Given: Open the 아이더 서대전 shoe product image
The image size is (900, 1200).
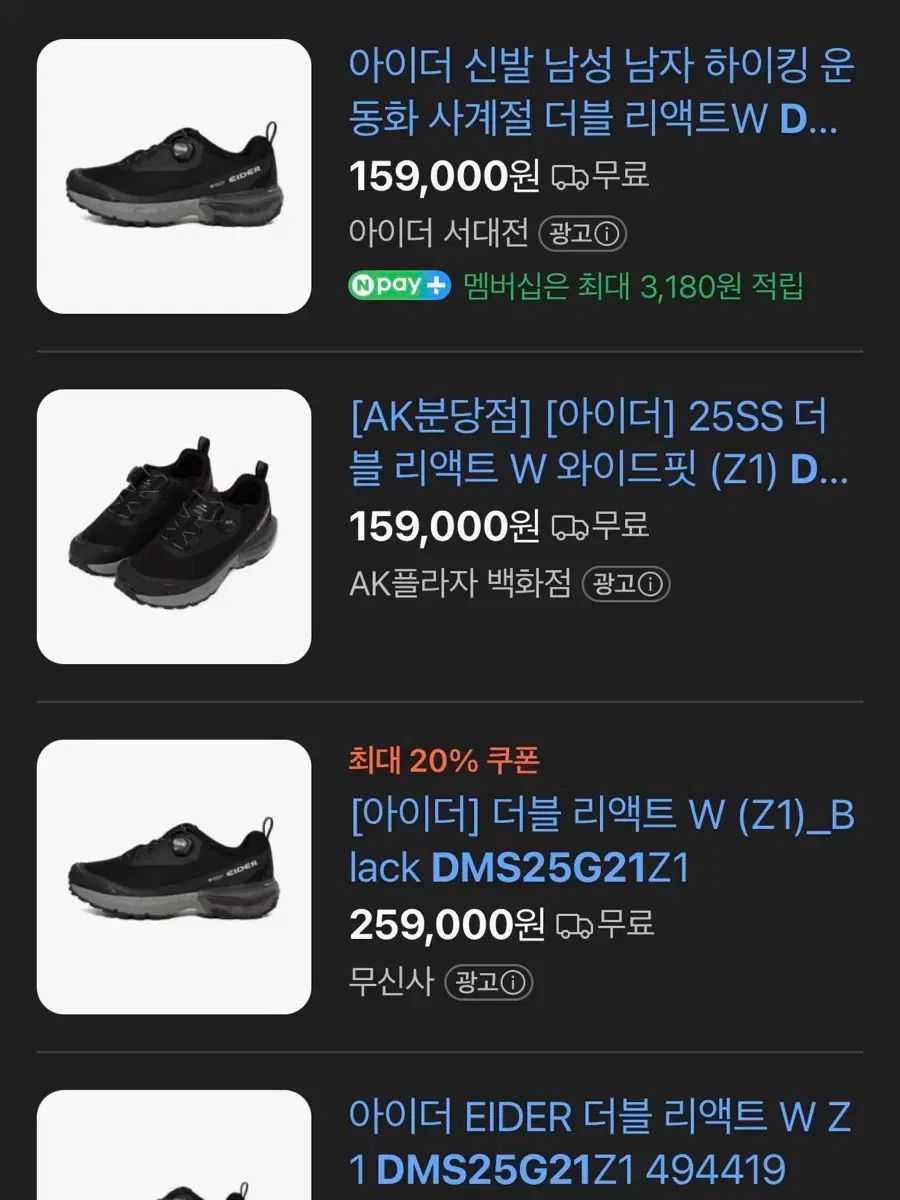Looking at the screenshot, I should point(174,176).
